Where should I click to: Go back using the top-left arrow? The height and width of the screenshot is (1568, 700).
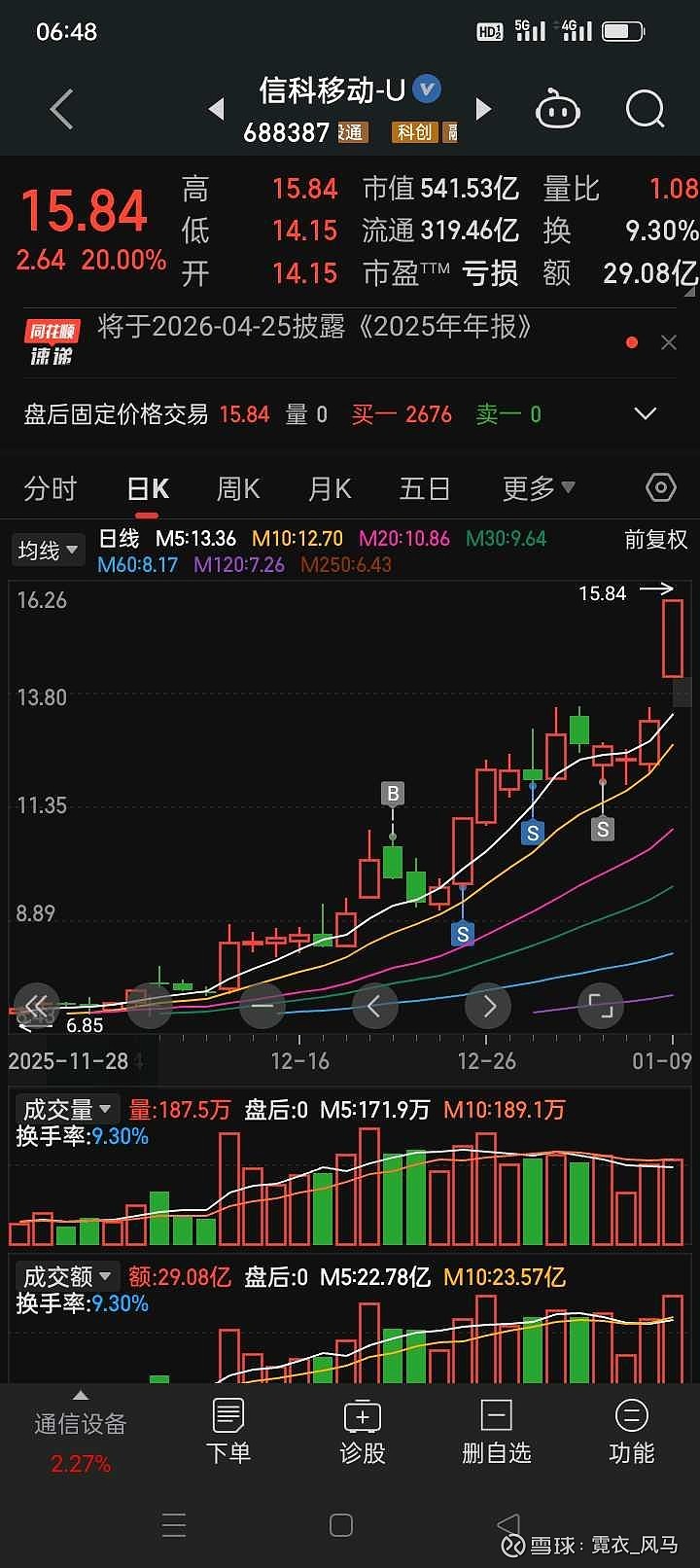point(61,109)
